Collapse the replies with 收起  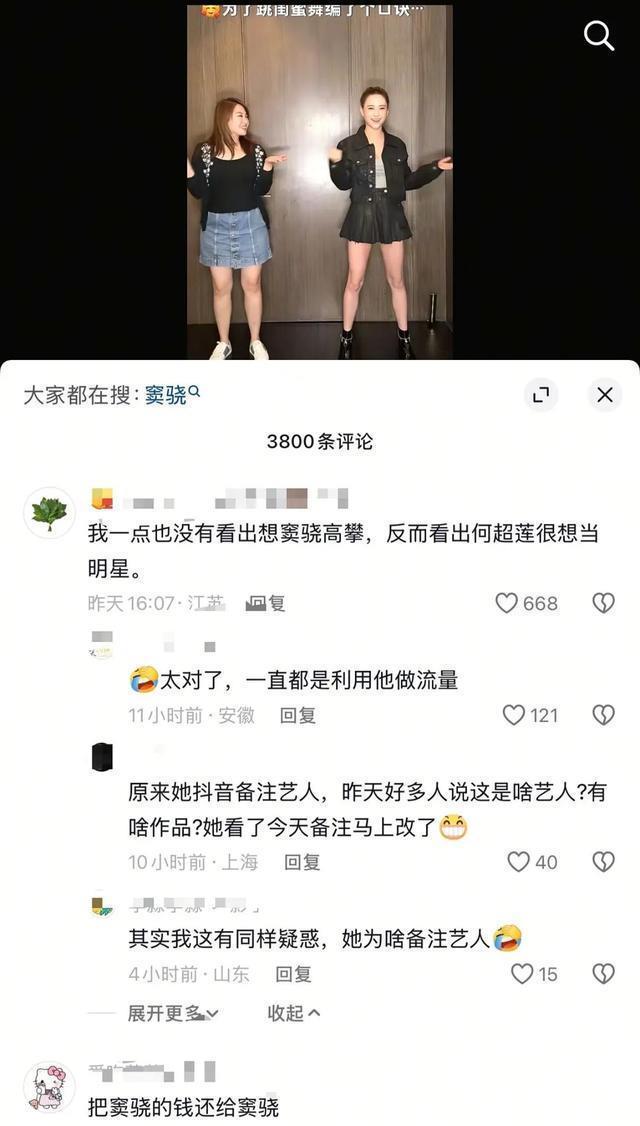(293, 1013)
